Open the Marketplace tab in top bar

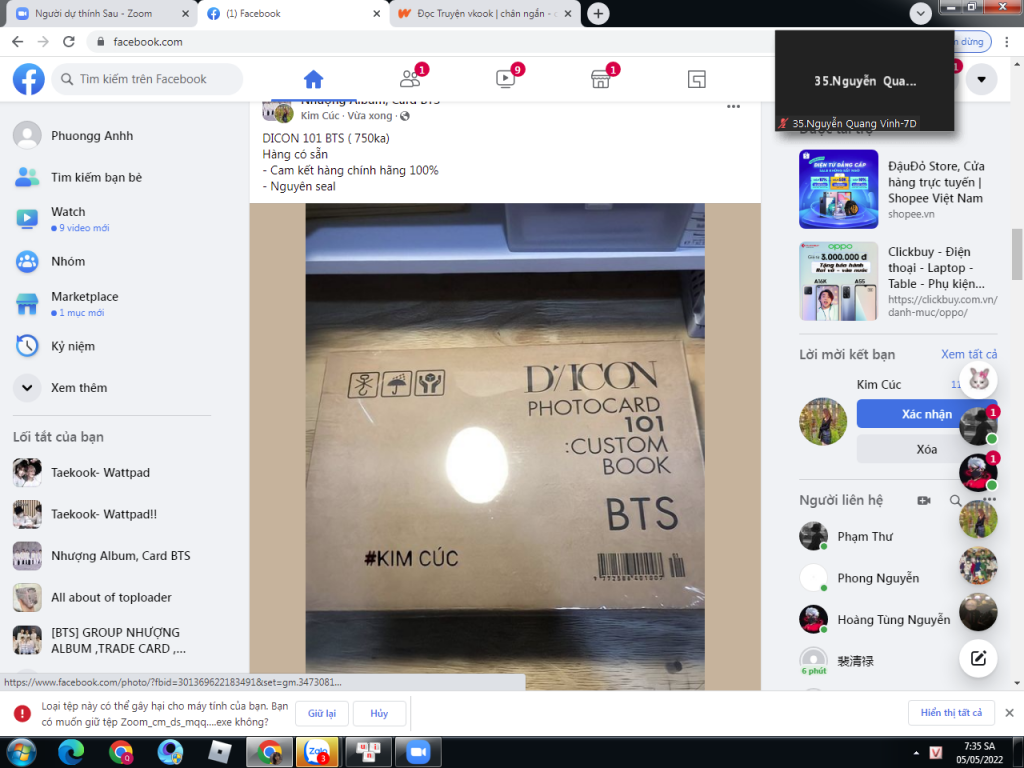pyautogui.click(x=601, y=79)
